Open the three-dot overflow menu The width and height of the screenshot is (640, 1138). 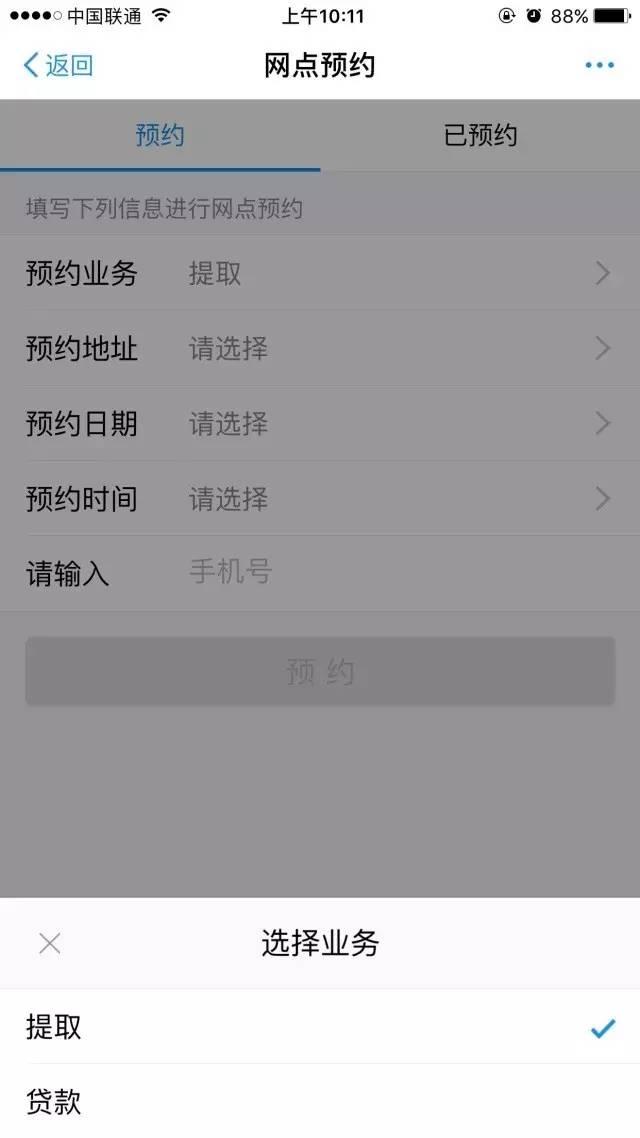pos(599,66)
